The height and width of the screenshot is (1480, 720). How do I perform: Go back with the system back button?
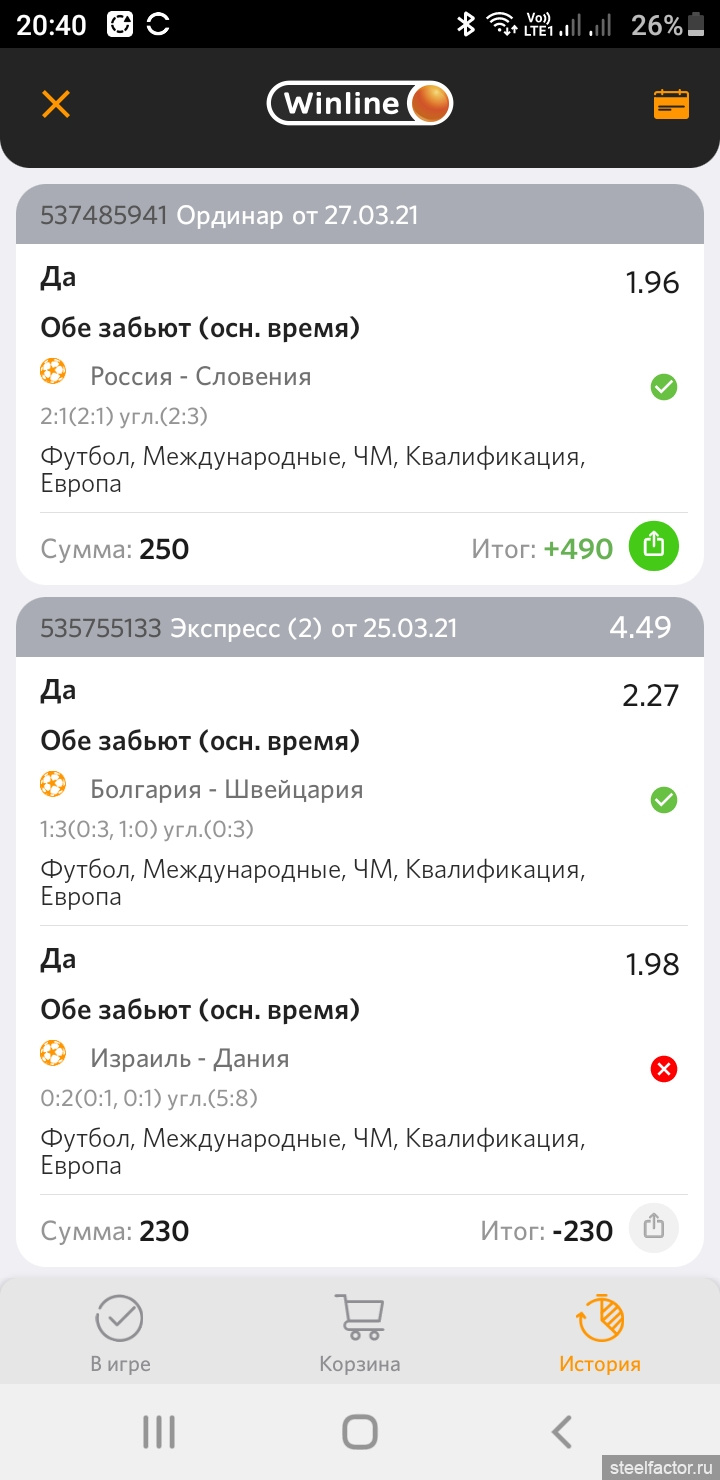click(562, 1432)
